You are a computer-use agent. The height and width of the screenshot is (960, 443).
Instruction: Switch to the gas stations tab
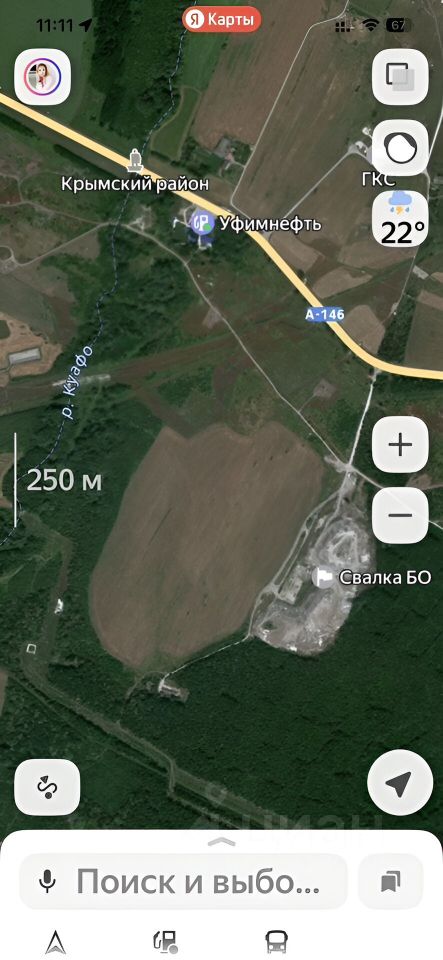165,942
